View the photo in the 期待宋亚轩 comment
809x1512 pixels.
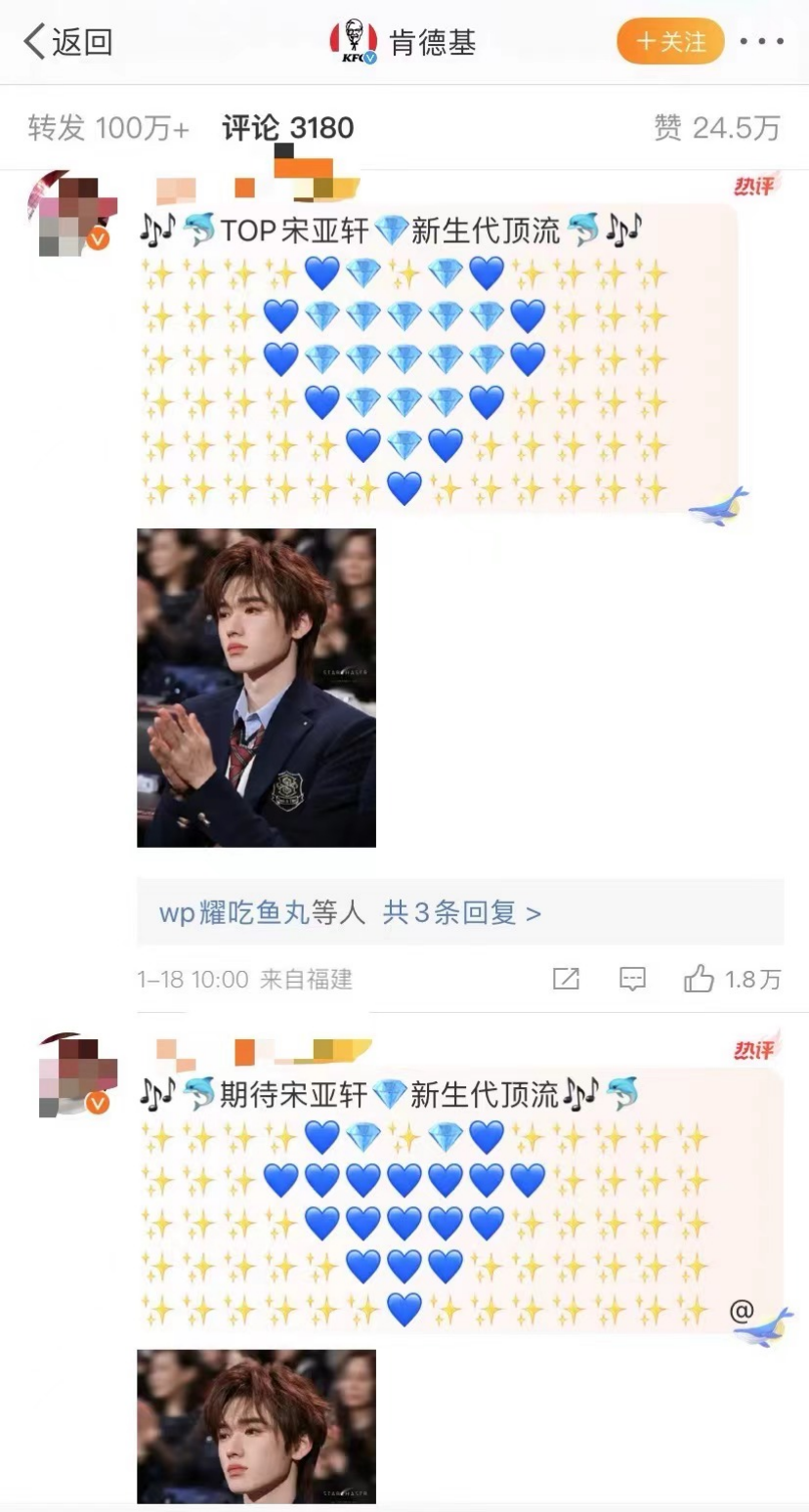coord(256,1426)
